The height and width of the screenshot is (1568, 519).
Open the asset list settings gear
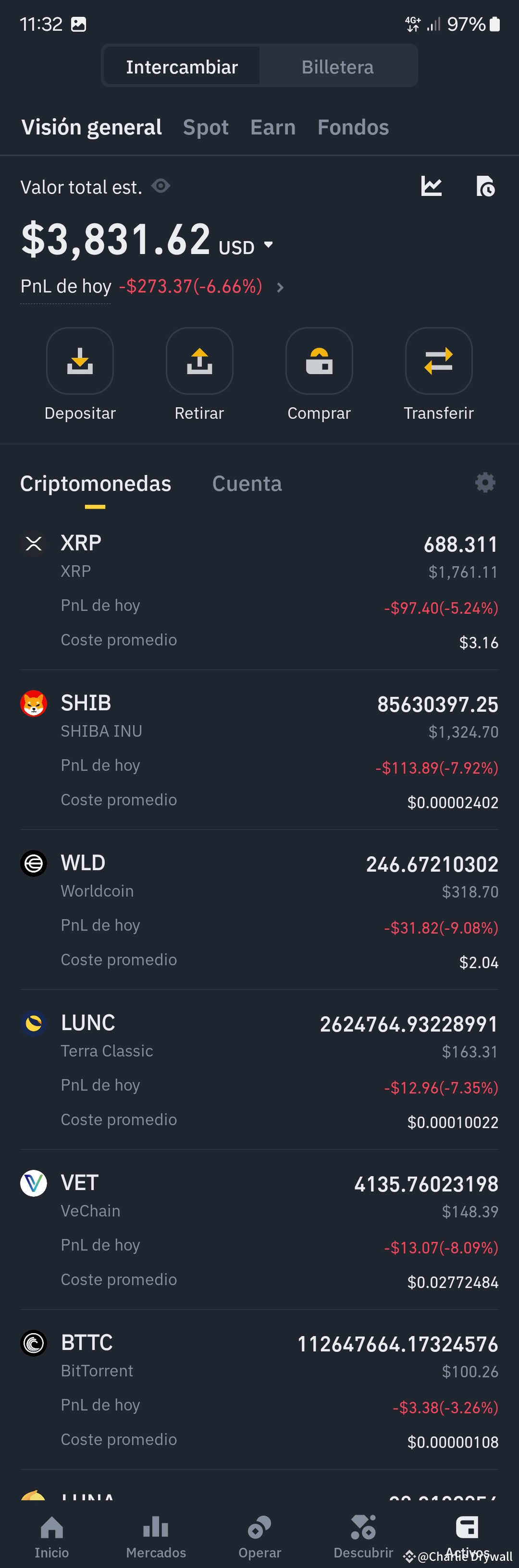tap(485, 483)
